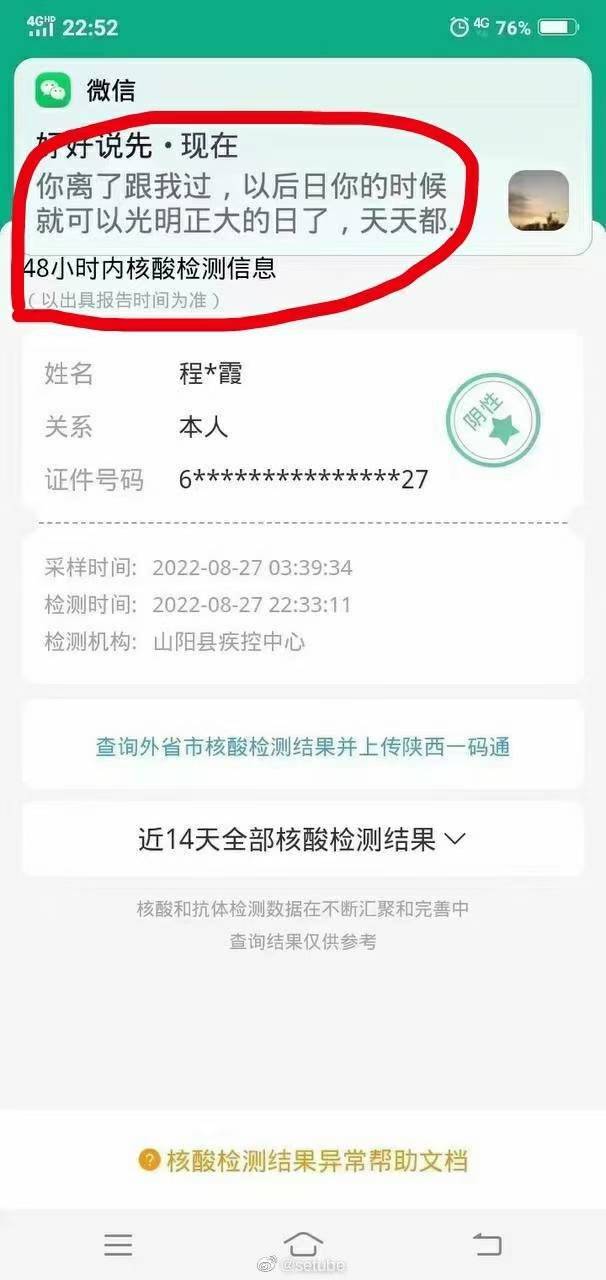Tap 查询外省市核酸检测结果并上传陕西一码通 link
This screenshot has height=1280, width=606.
pyautogui.click(x=303, y=746)
